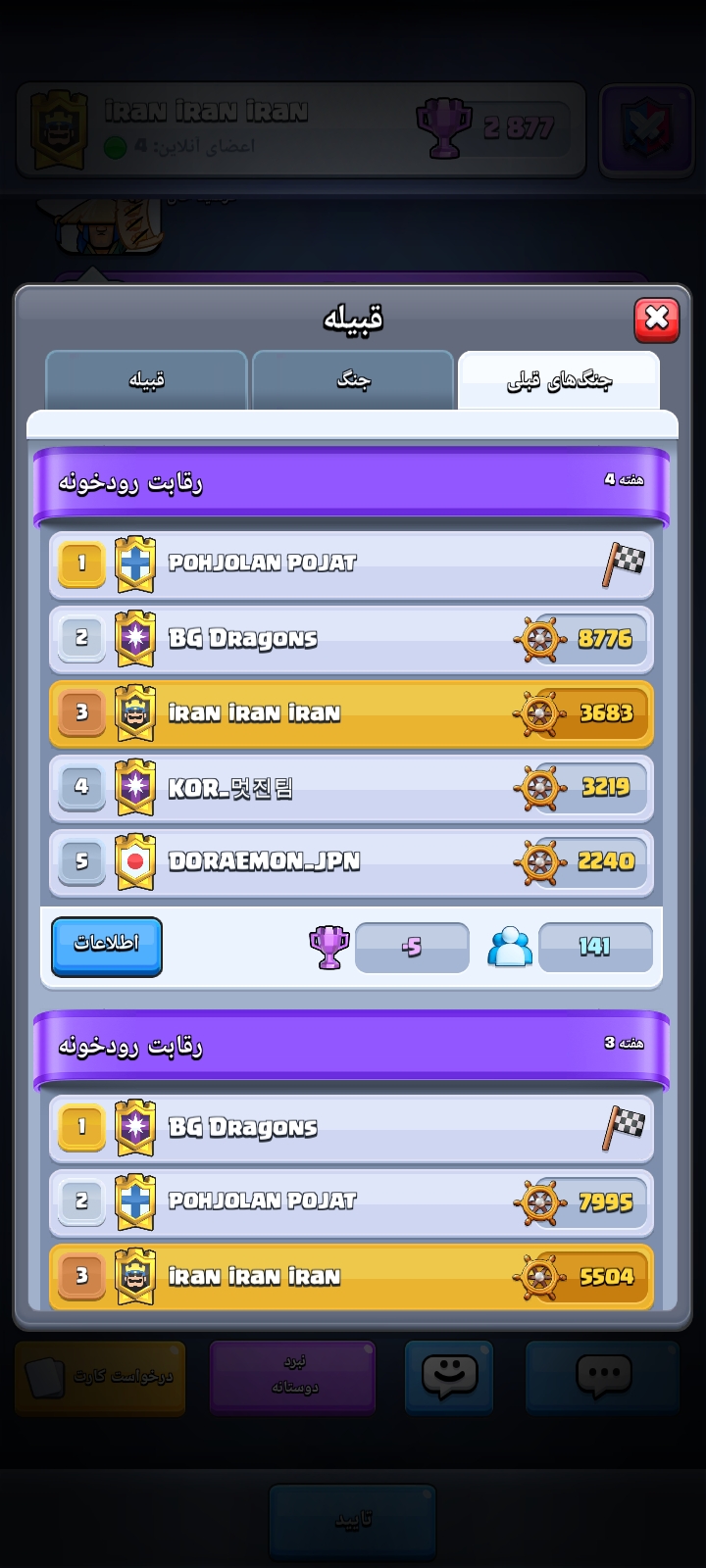This screenshot has height=1568, width=706.
Task: Open BG Dragons clan in week 3 ranking
Action: pos(352,1128)
